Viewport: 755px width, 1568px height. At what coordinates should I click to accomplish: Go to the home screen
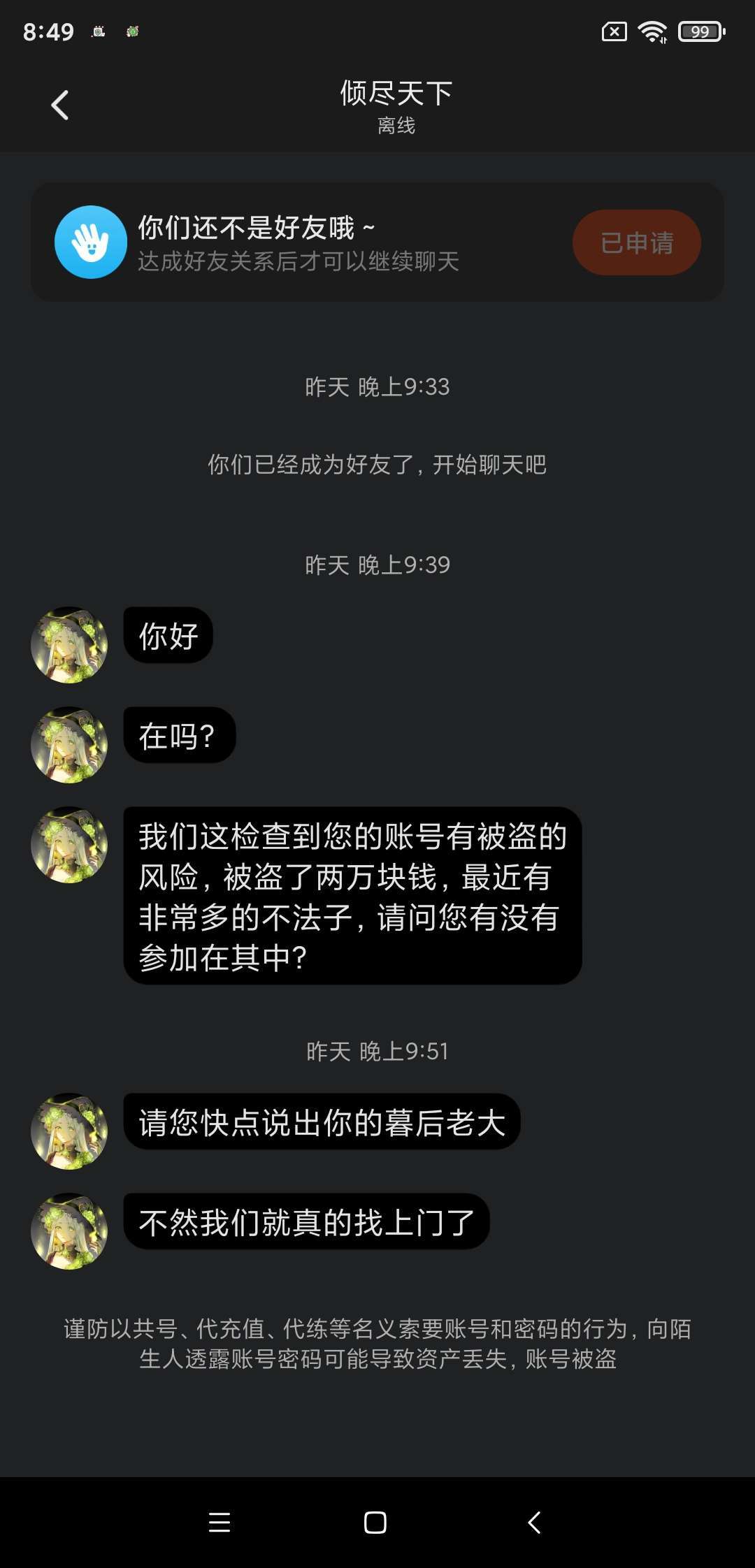coord(375,1522)
